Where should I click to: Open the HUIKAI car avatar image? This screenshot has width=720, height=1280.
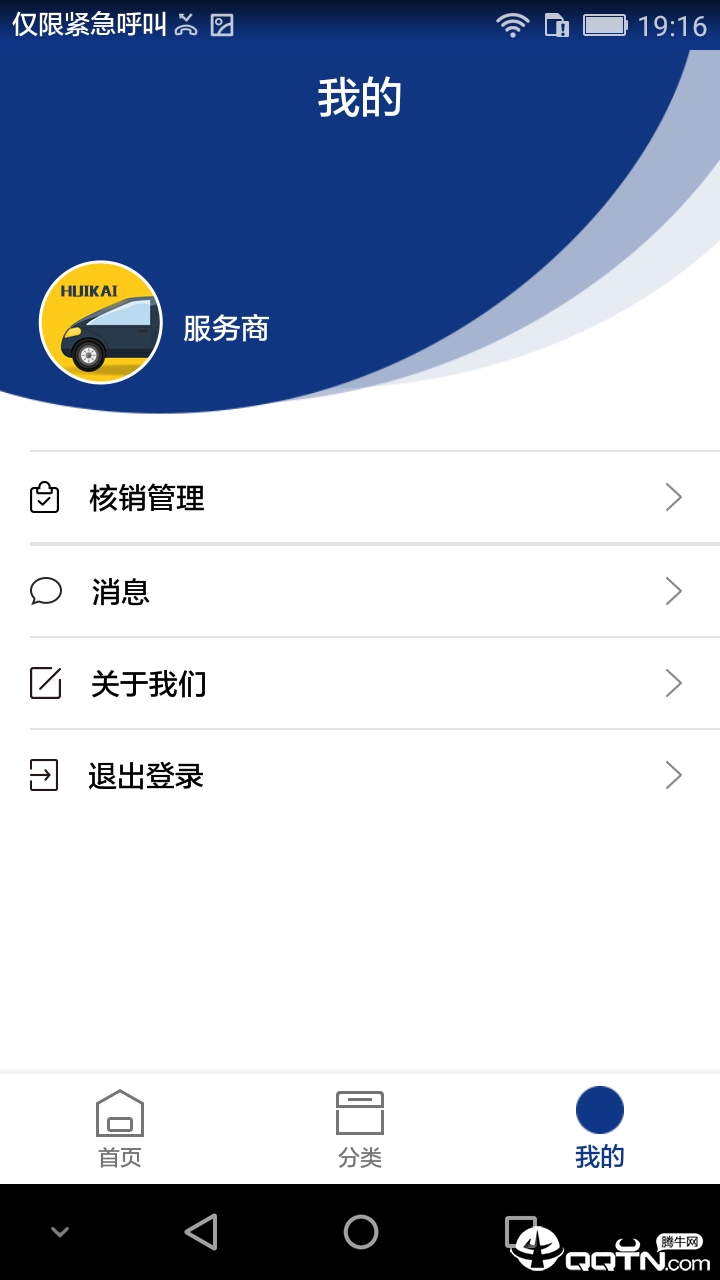[x=99, y=322]
